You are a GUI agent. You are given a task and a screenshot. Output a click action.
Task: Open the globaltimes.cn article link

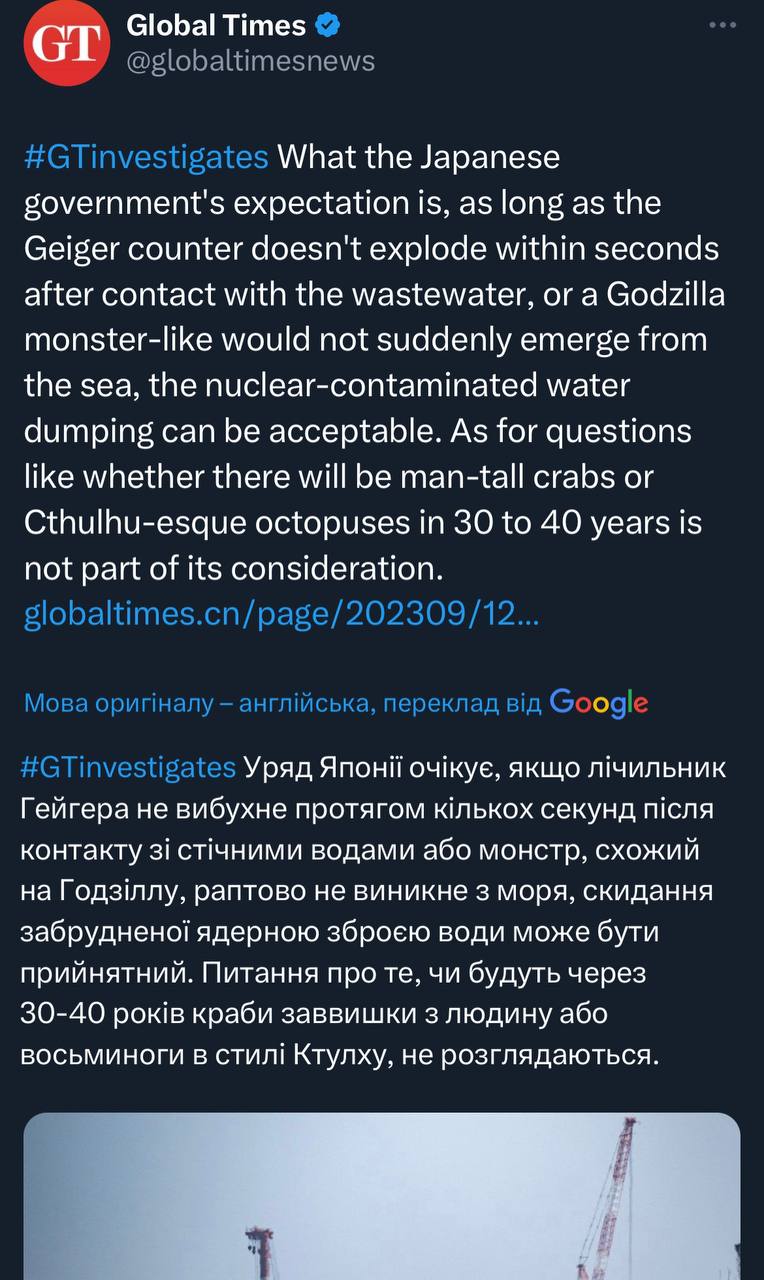point(281,615)
